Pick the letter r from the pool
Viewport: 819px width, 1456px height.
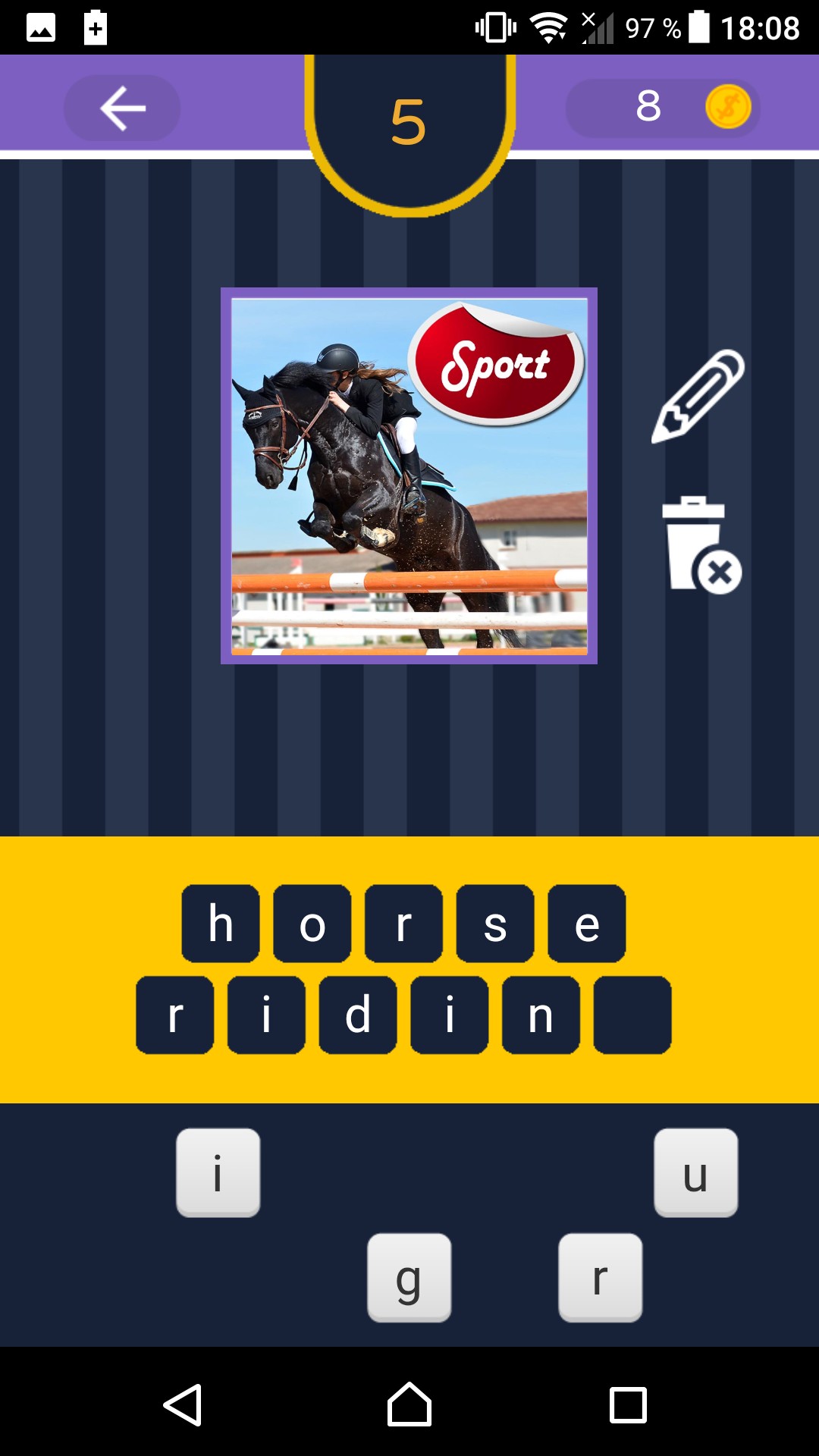click(600, 1278)
